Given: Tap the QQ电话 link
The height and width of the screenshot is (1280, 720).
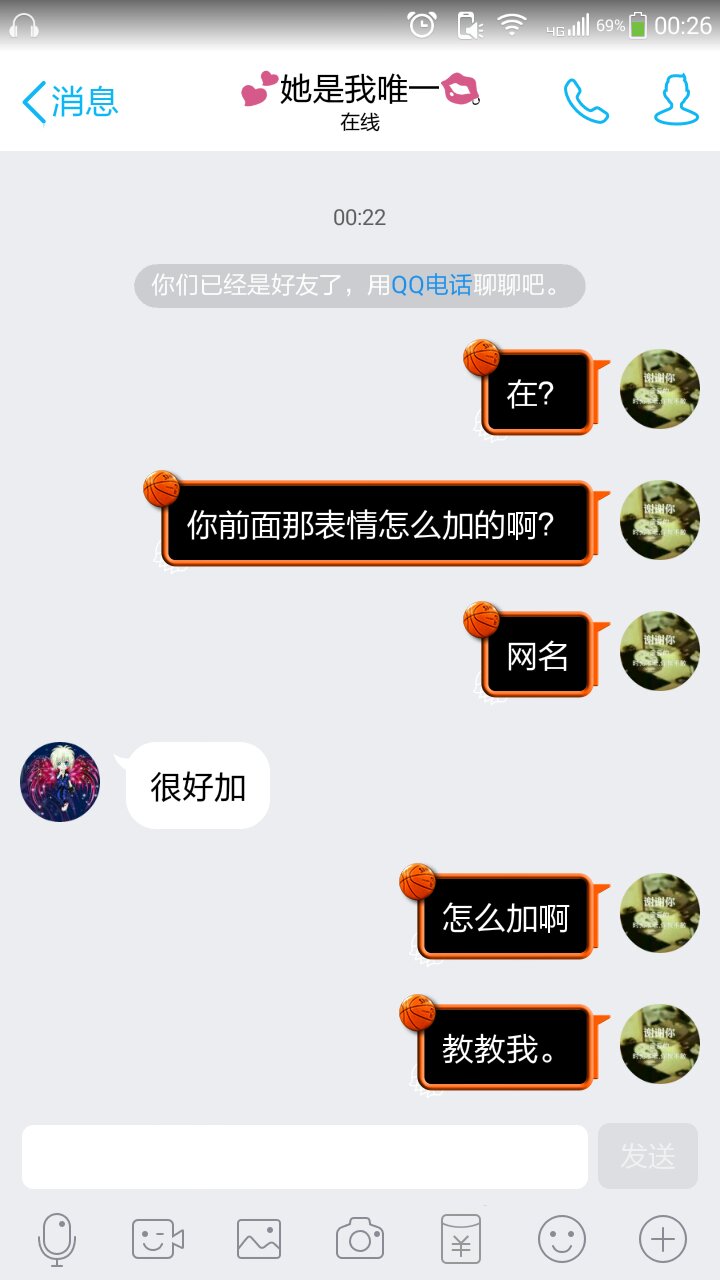Looking at the screenshot, I should pos(430,285).
